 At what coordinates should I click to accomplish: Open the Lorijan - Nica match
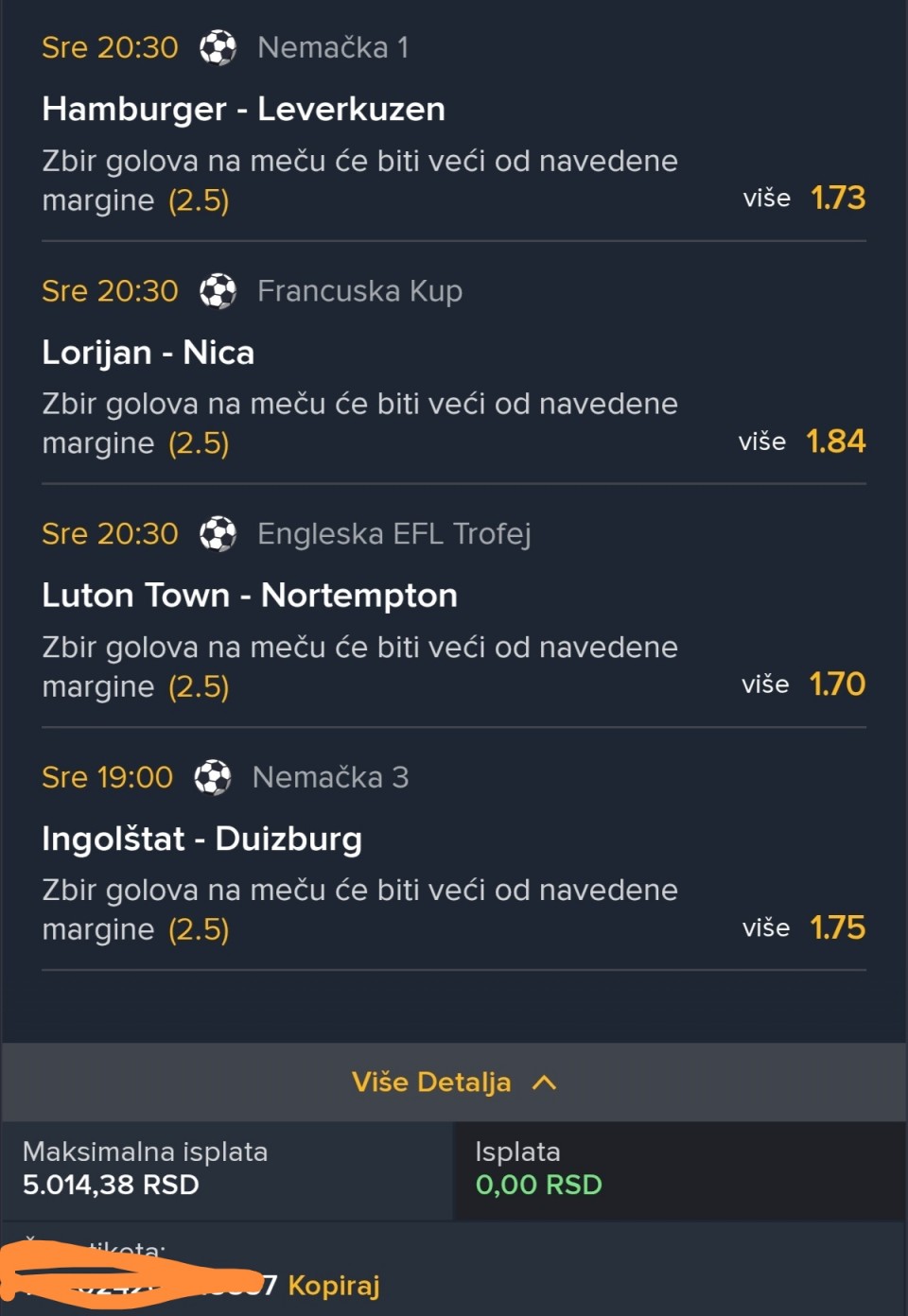coord(148,353)
